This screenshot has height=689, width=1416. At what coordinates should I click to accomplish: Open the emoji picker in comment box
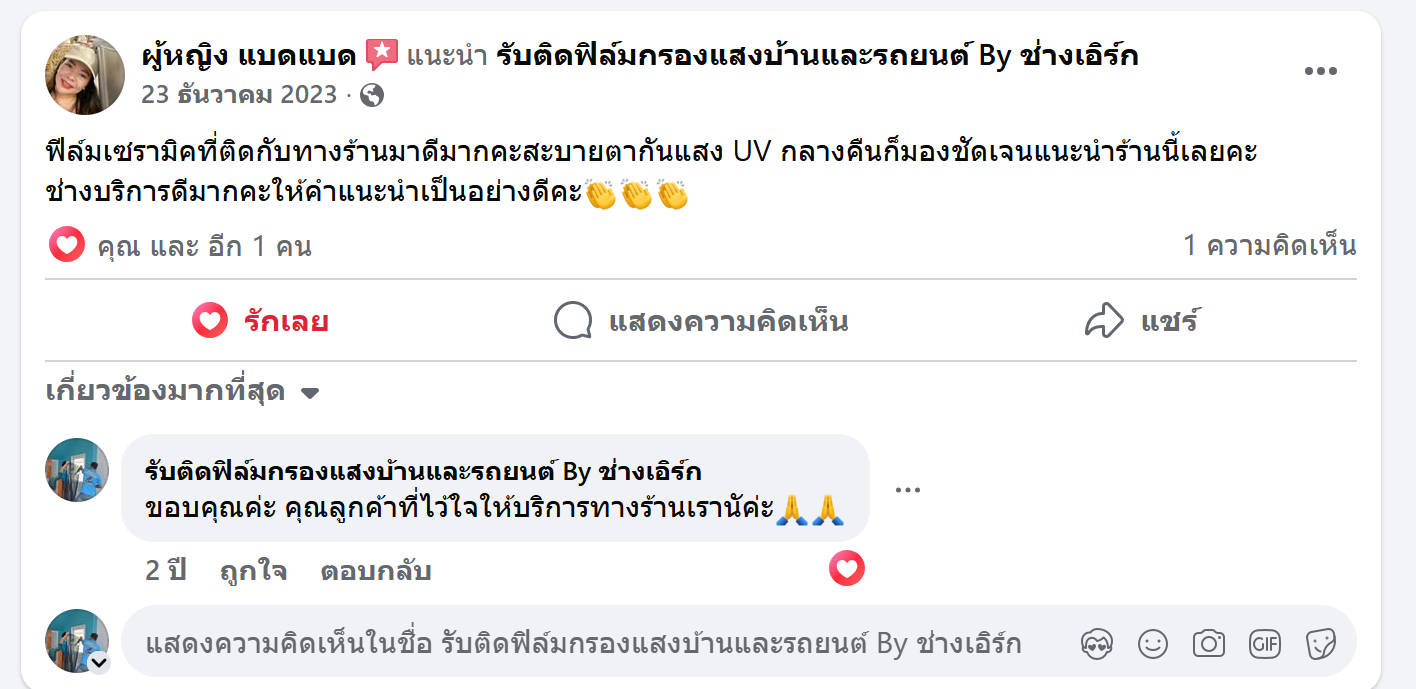1153,644
